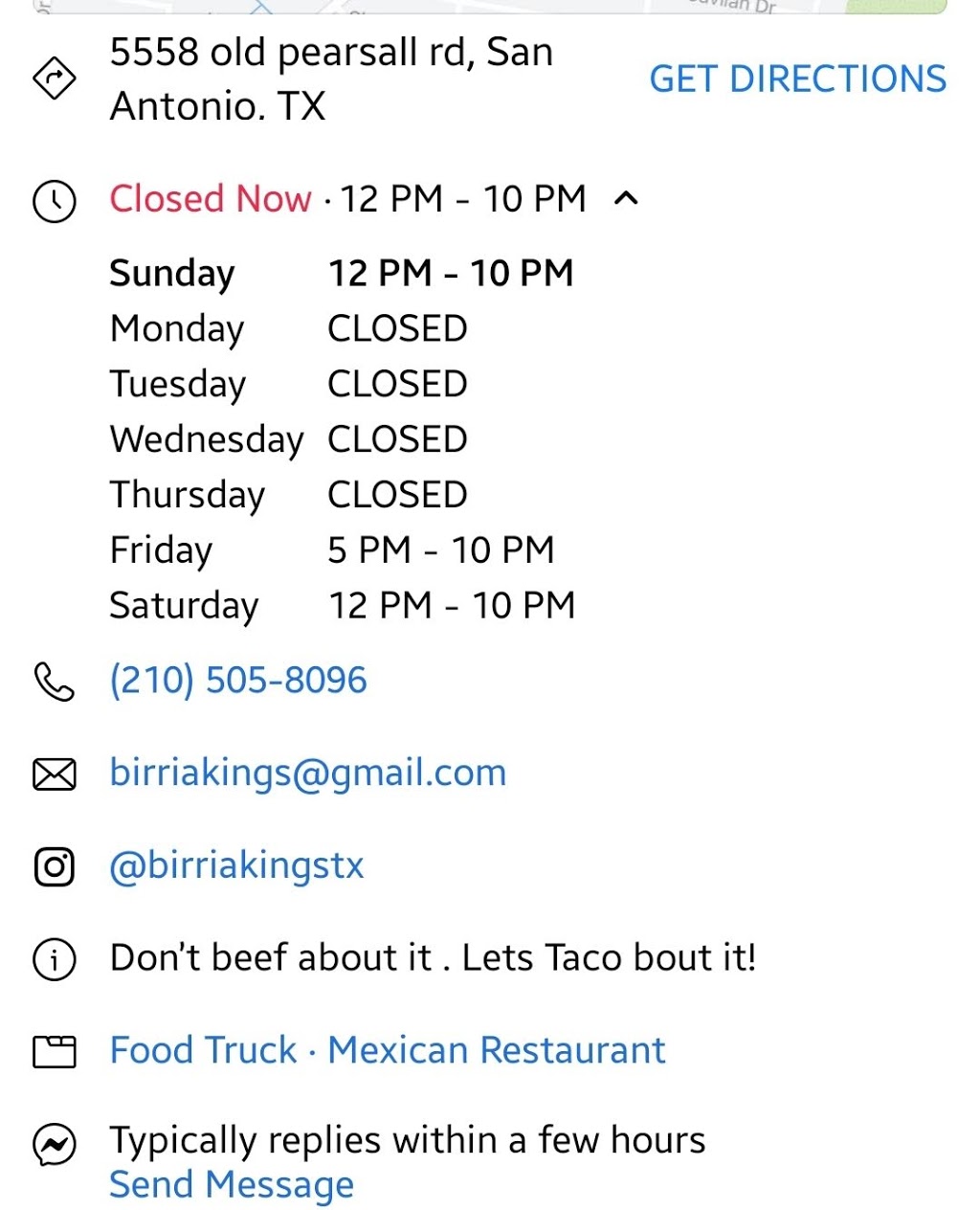Click the Closed Now status label
This screenshot has width=980, height=1210.
pos(210,199)
